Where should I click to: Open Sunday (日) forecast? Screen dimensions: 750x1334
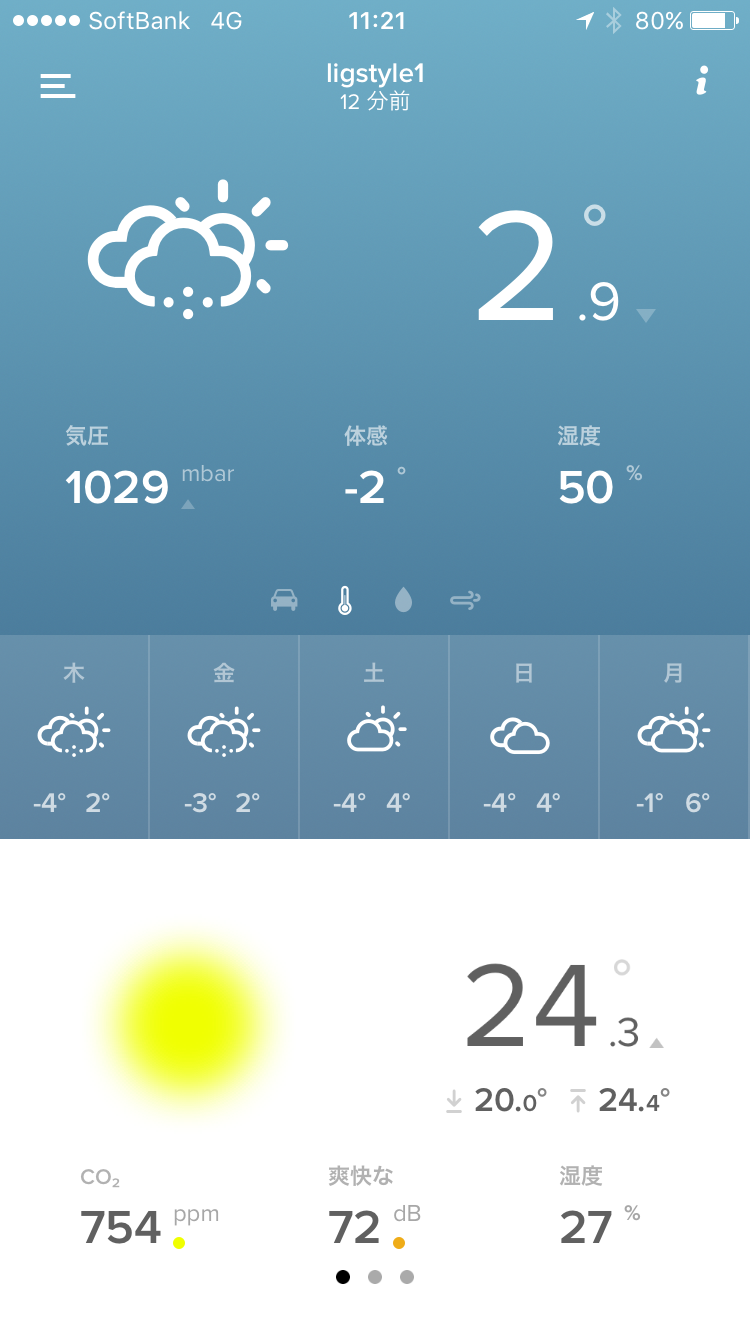523,737
